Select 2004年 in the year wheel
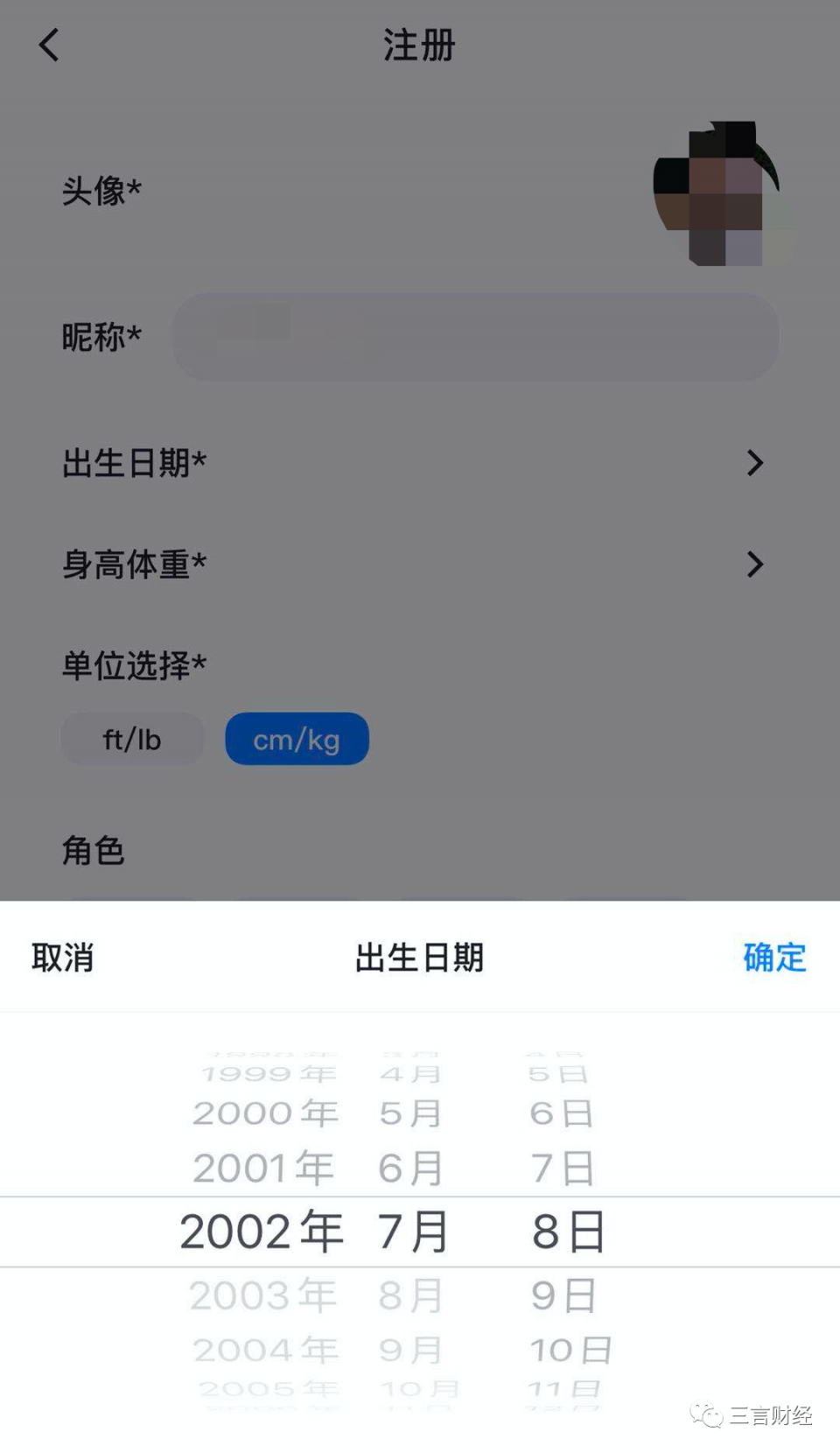 click(x=265, y=1350)
